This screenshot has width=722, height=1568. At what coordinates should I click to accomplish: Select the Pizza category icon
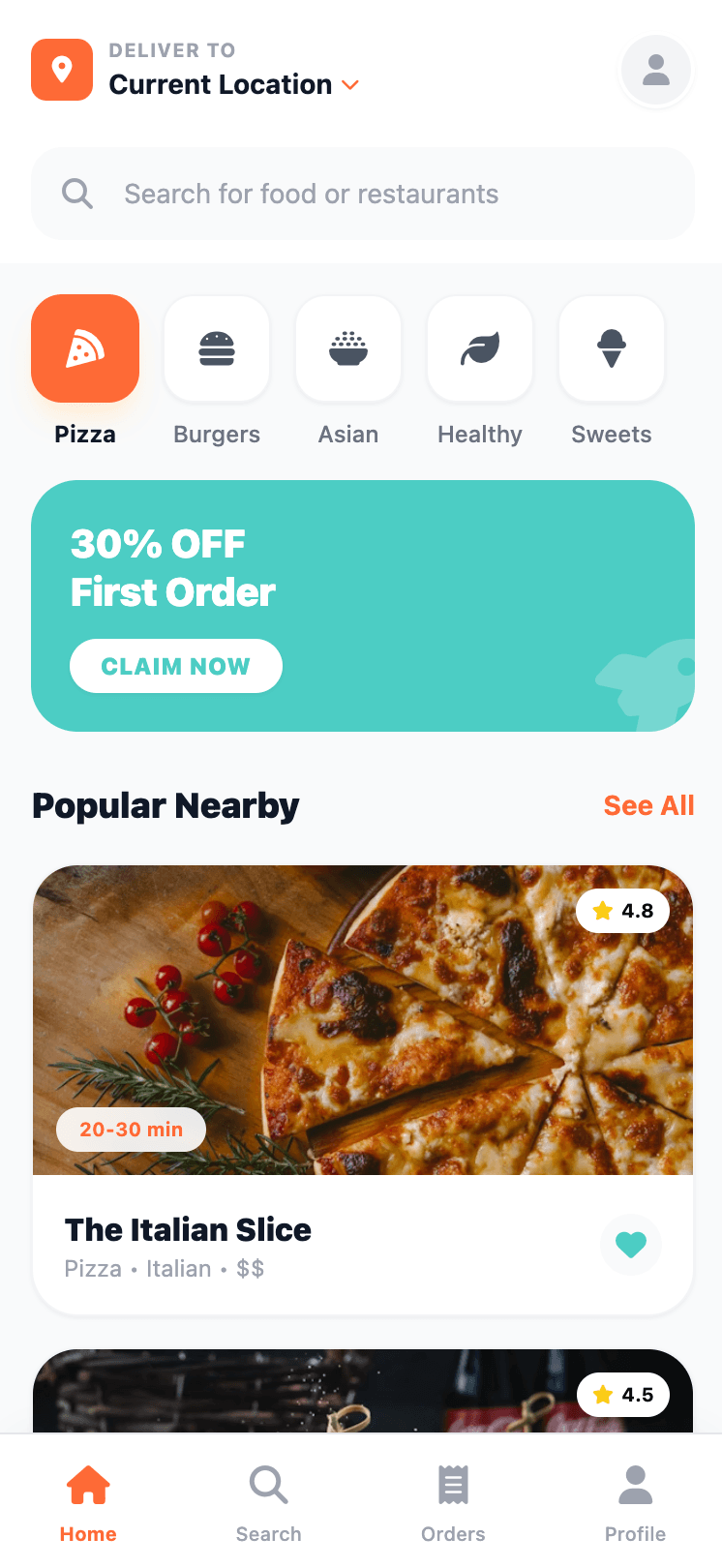pyautogui.click(x=85, y=348)
